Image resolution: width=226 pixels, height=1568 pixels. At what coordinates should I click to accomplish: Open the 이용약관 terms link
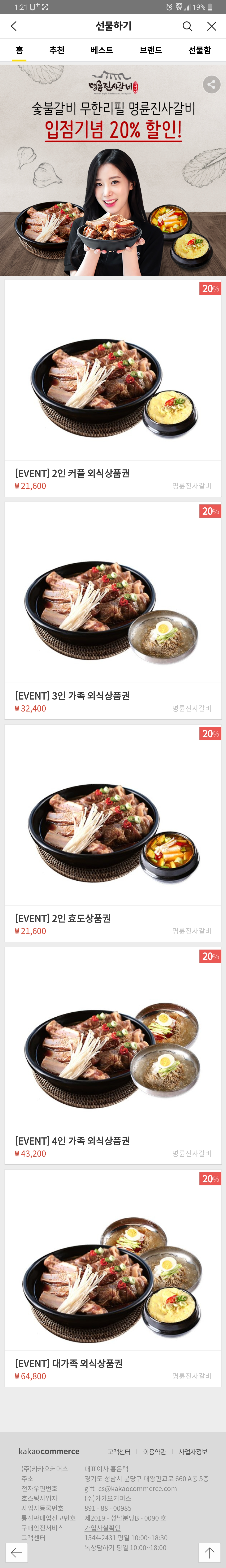(154, 1452)
